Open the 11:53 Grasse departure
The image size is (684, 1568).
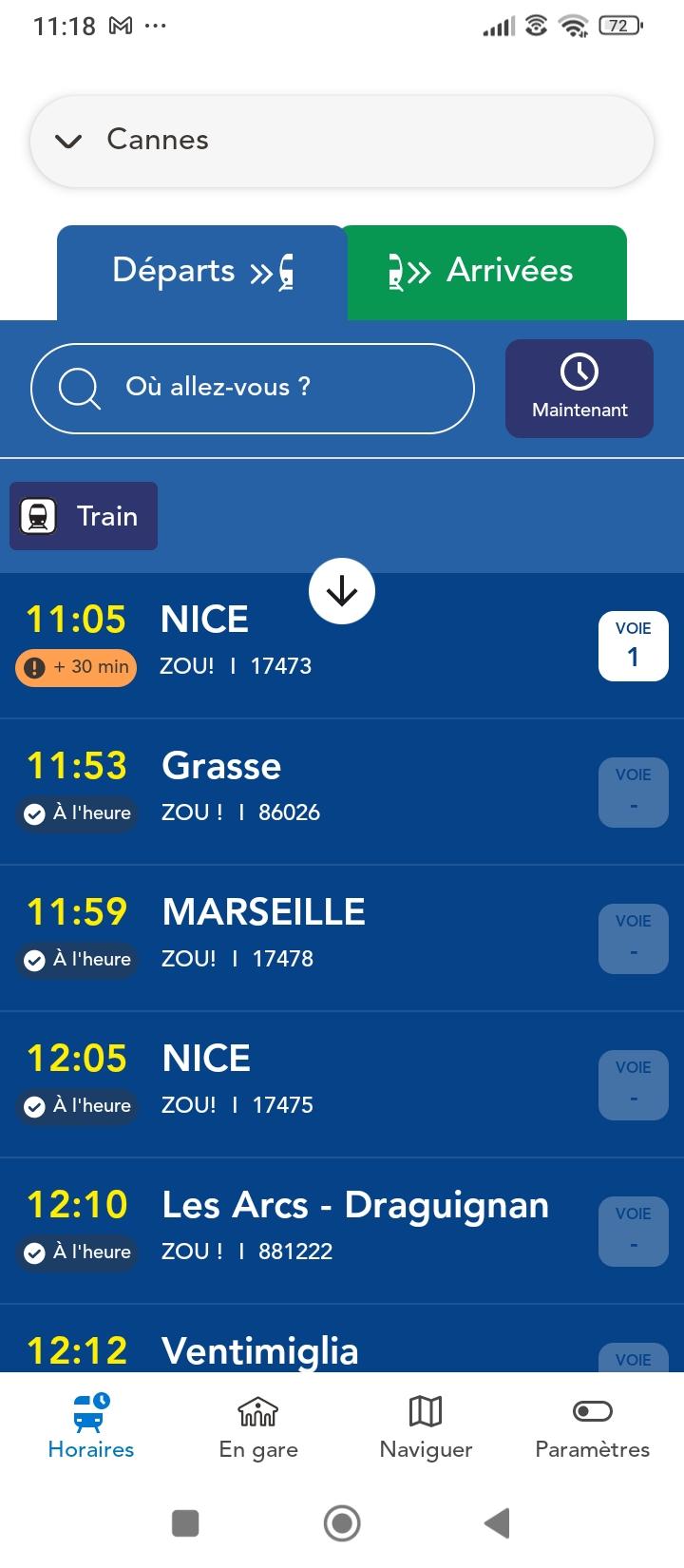(x=342, y=792)
